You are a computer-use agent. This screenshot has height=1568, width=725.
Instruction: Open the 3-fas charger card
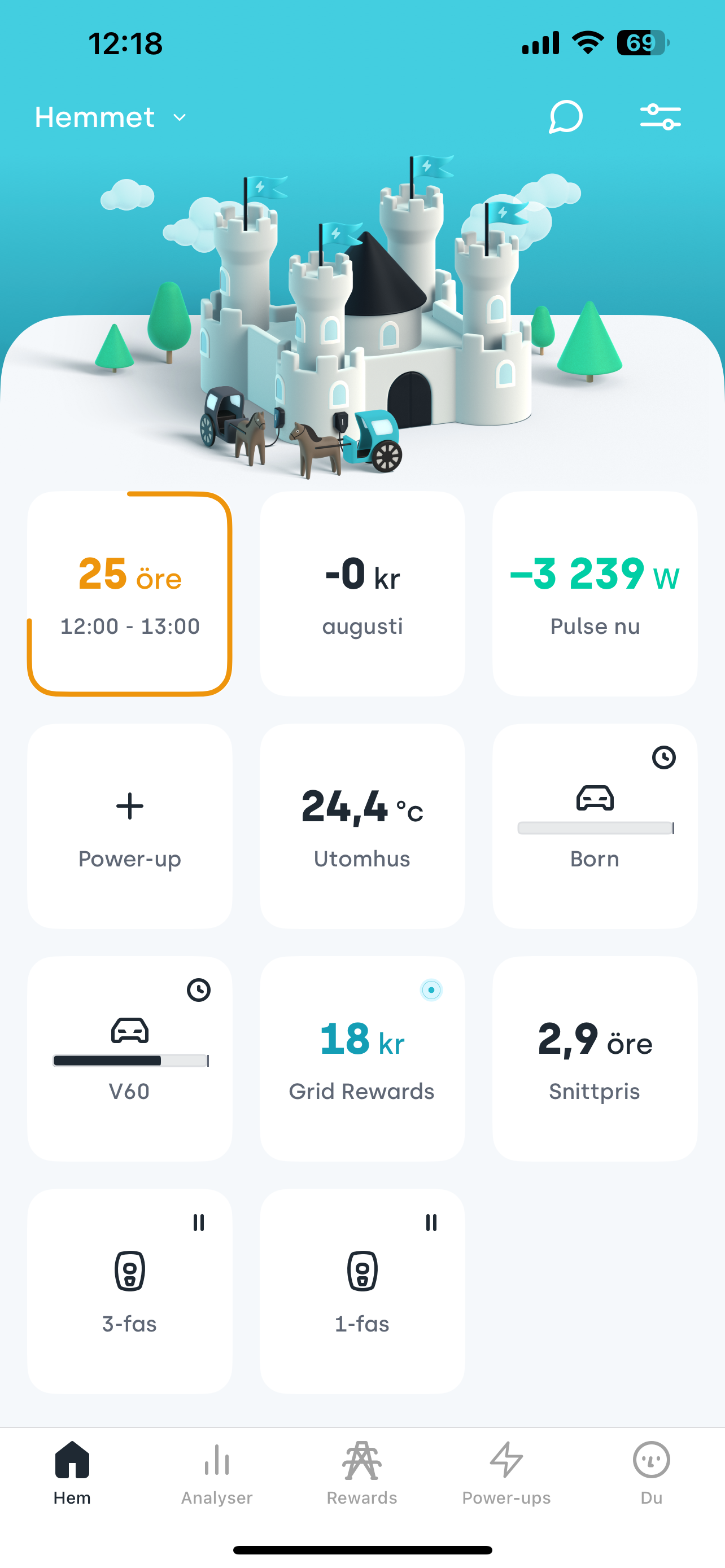pos(130,1291)
